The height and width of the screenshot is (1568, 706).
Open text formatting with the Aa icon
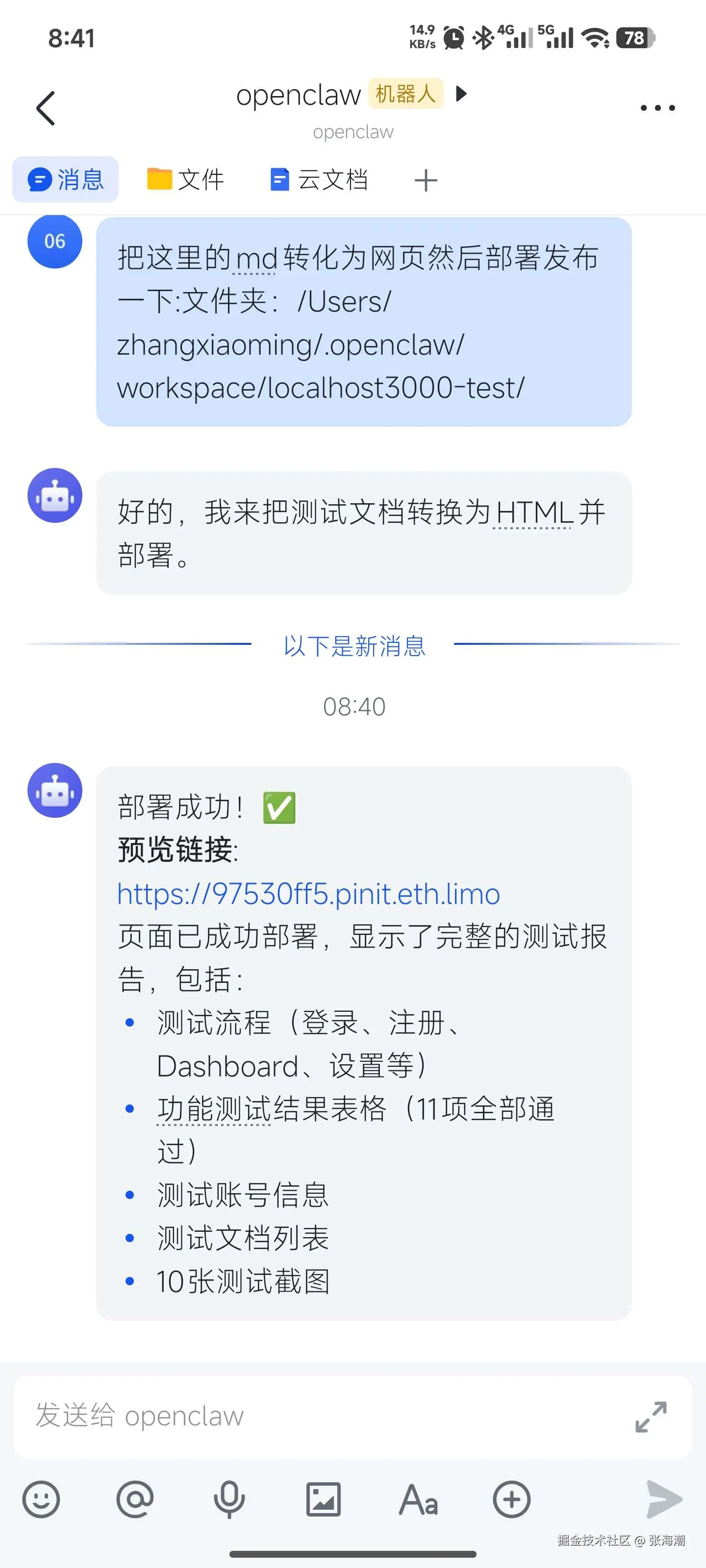coord(418,1499)
